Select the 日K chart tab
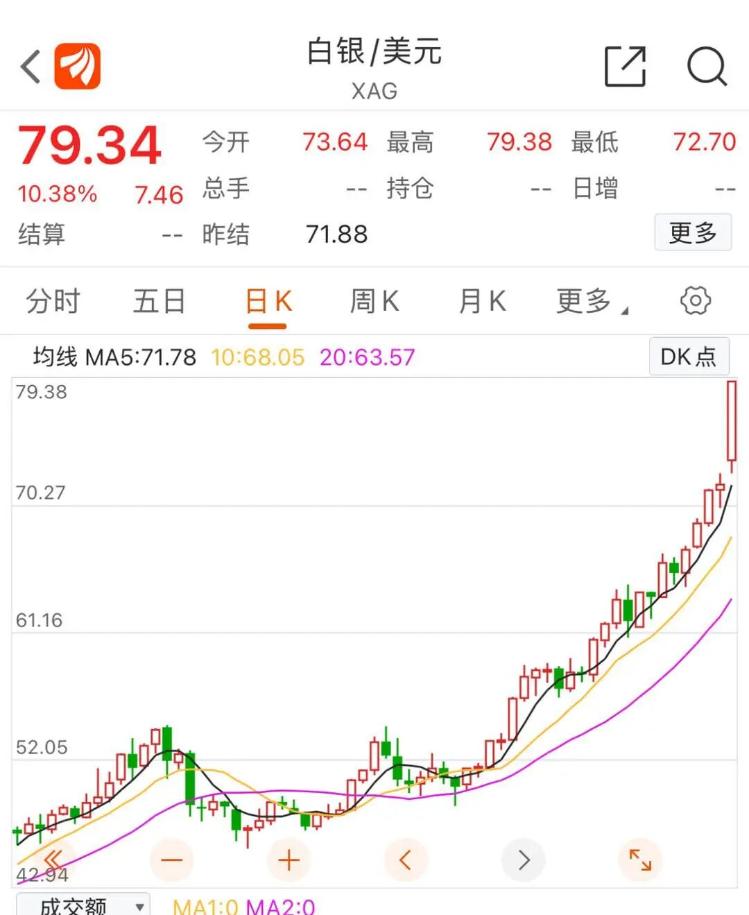 point(268,301)
